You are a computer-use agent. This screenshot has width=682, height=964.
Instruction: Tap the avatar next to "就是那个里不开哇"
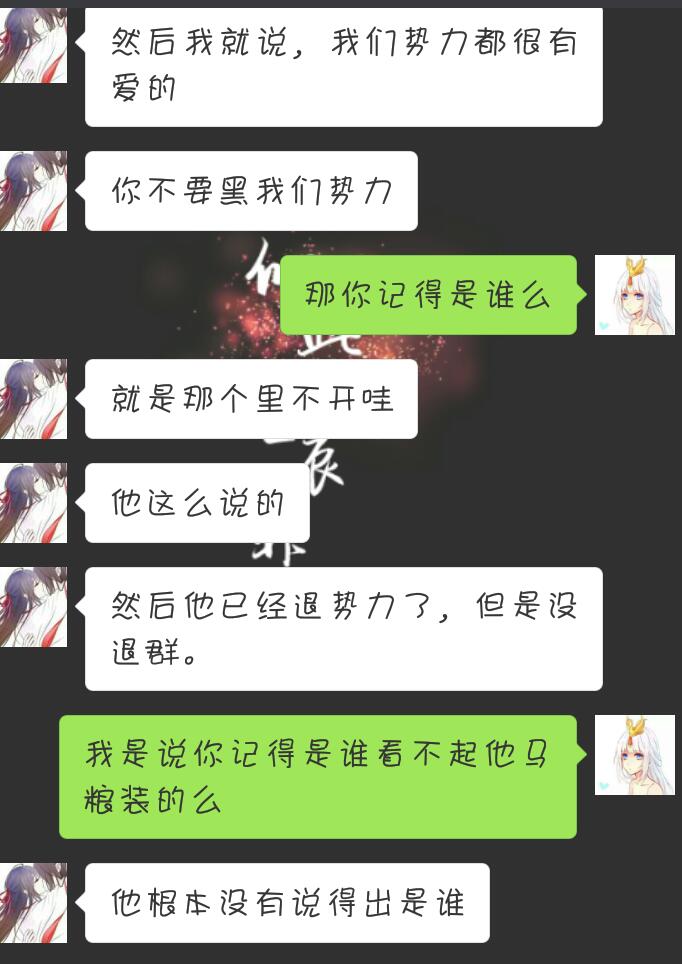pyautogui.click(x=33, y=399)
